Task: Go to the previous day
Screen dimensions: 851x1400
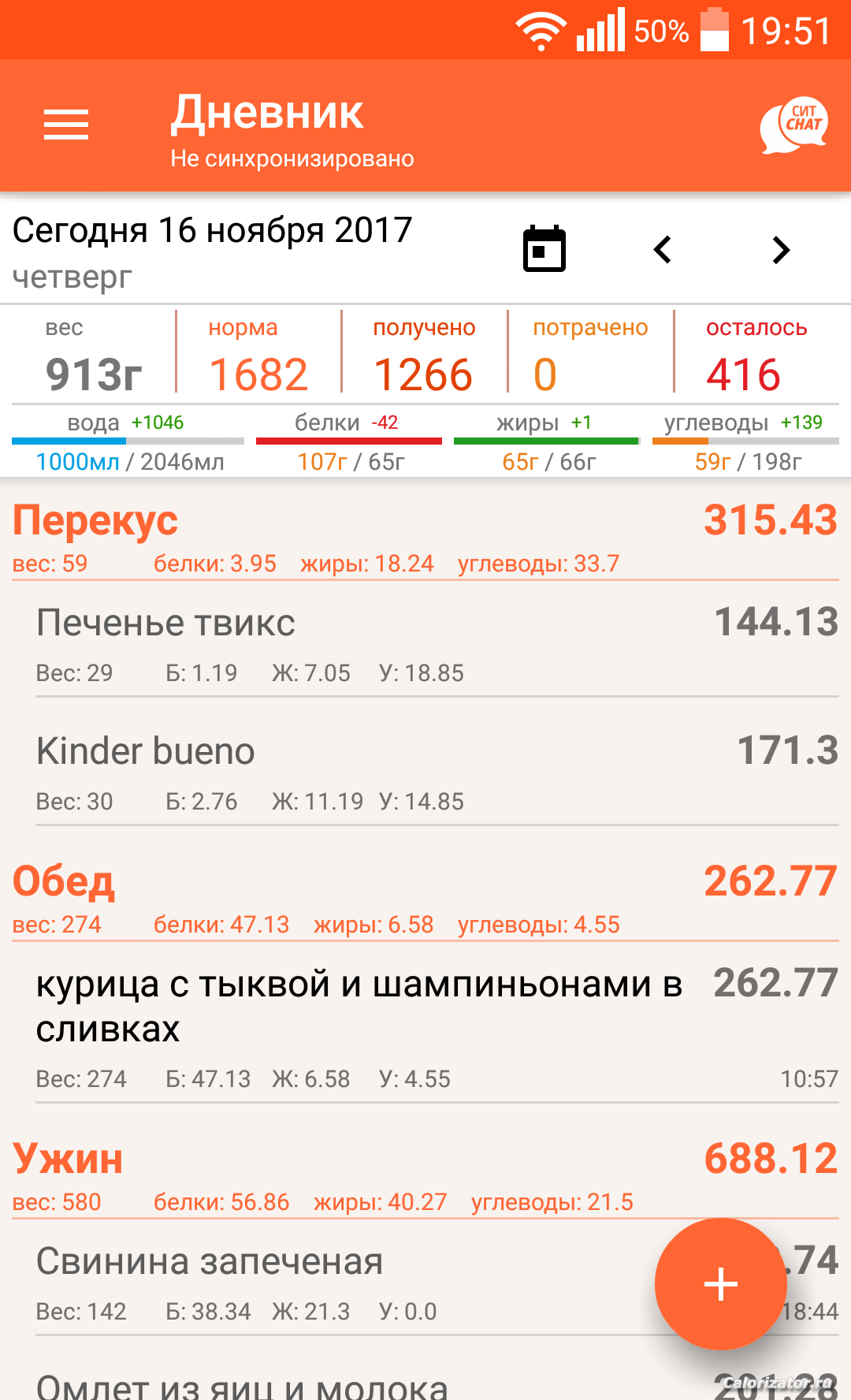Action: [x=663, y=250]
